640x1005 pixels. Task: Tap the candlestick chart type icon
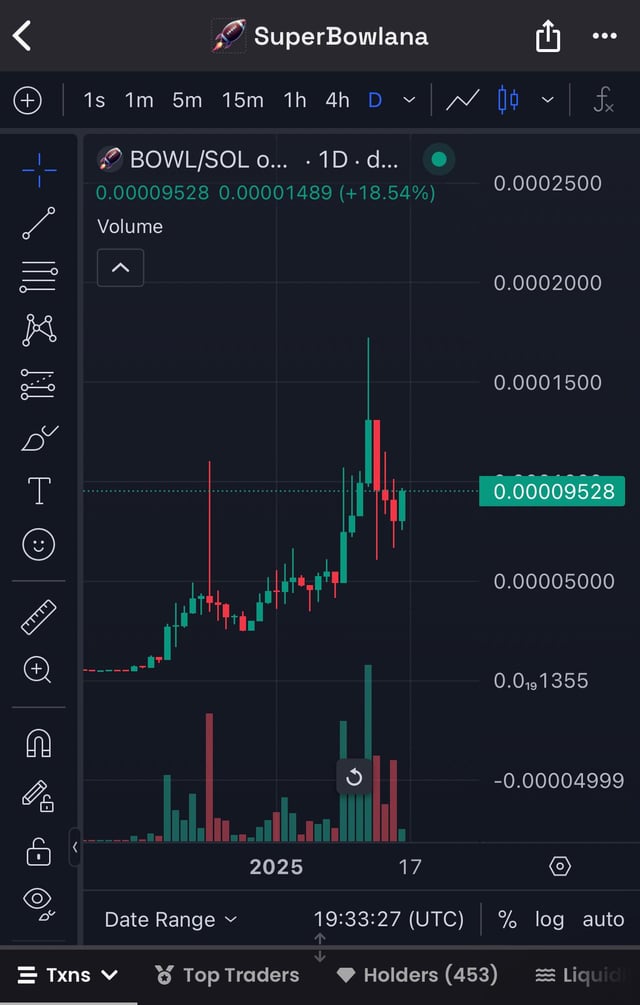[509, 100]
